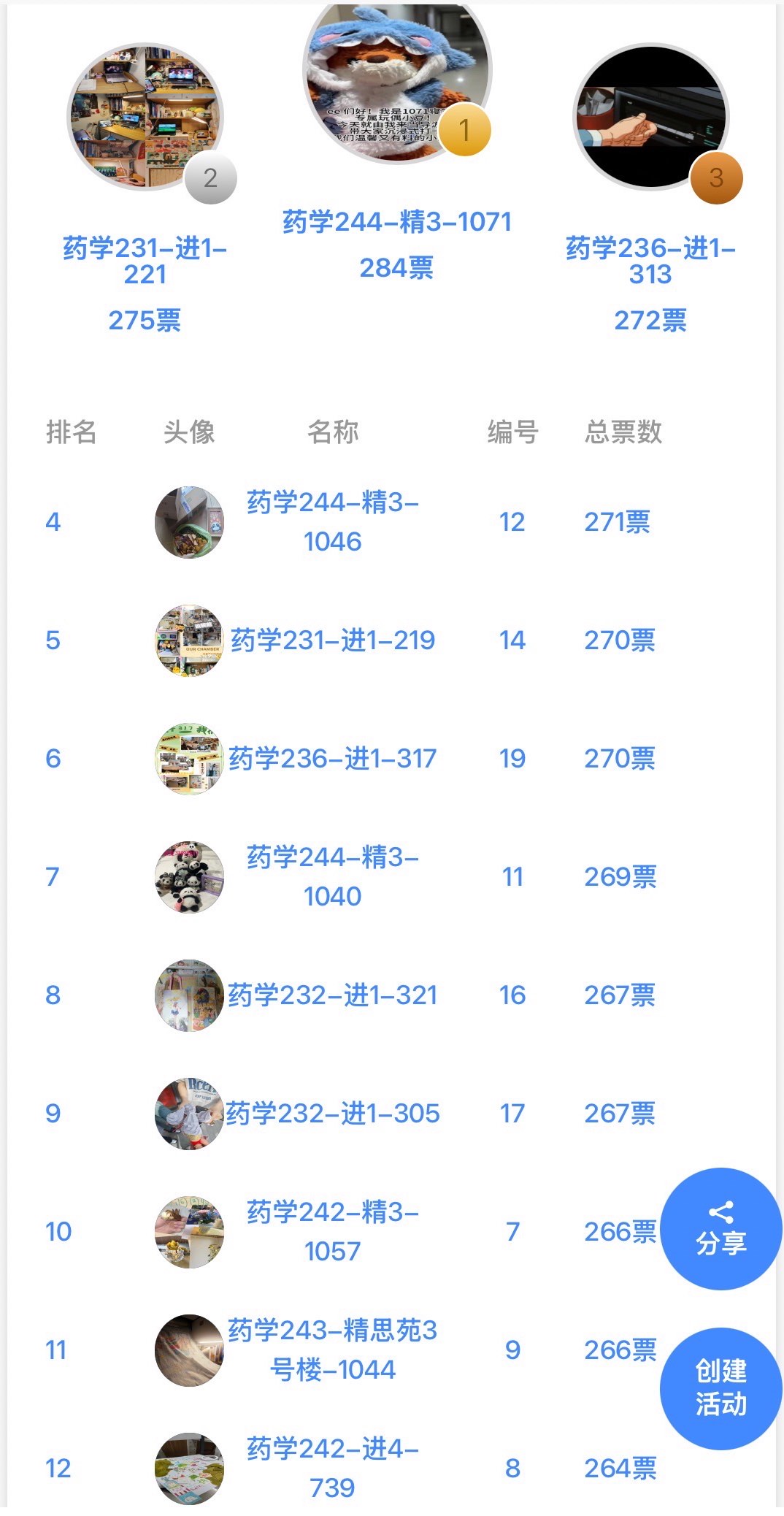Image resolution: width=784 pixels, height=1516 pixels.
Task: Select the 药学231-进1-219 entry
Action: pyautogui.click(x=332, y=640)
